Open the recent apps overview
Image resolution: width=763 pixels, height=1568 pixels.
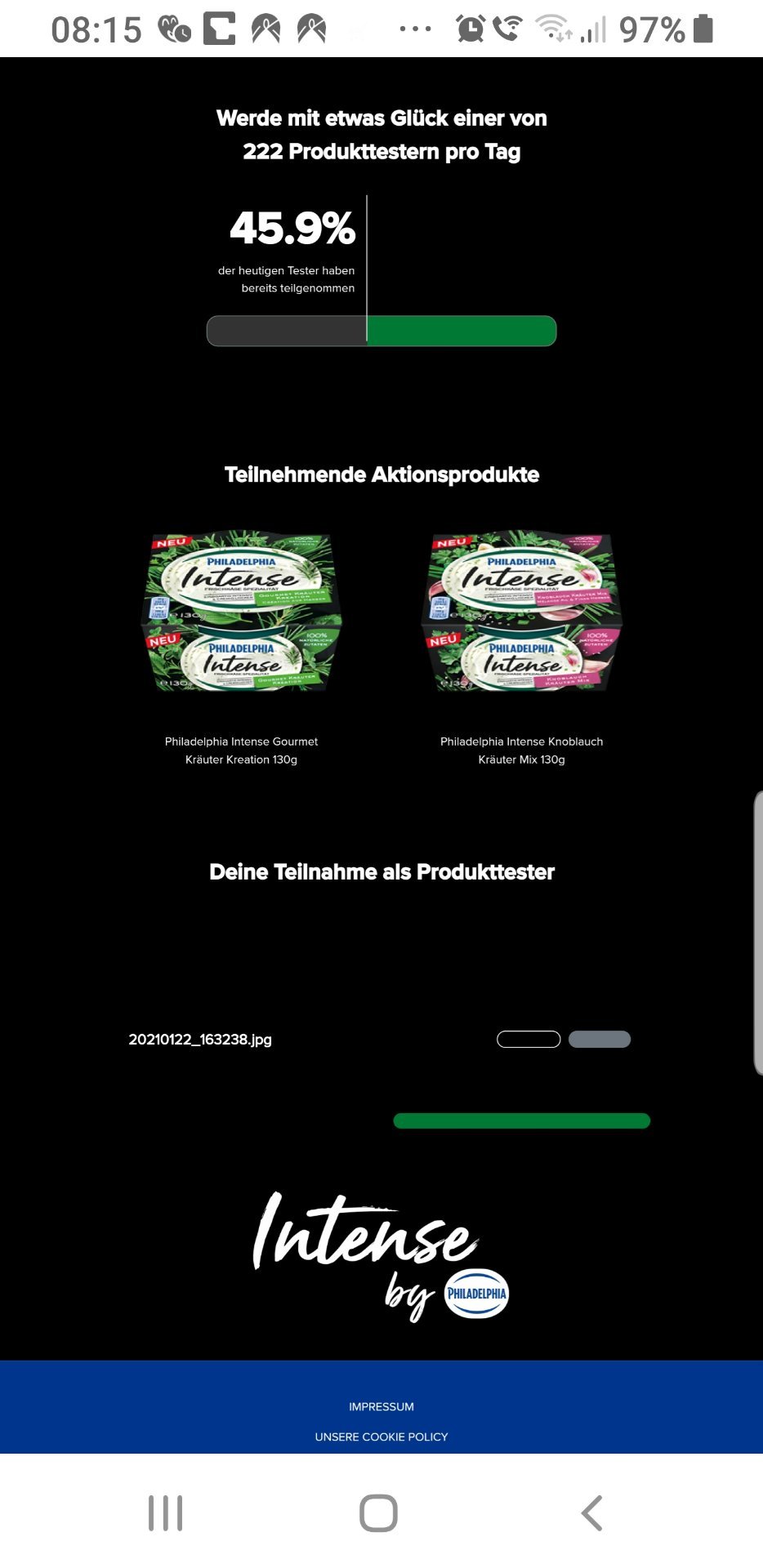[x=166, y=1513]
